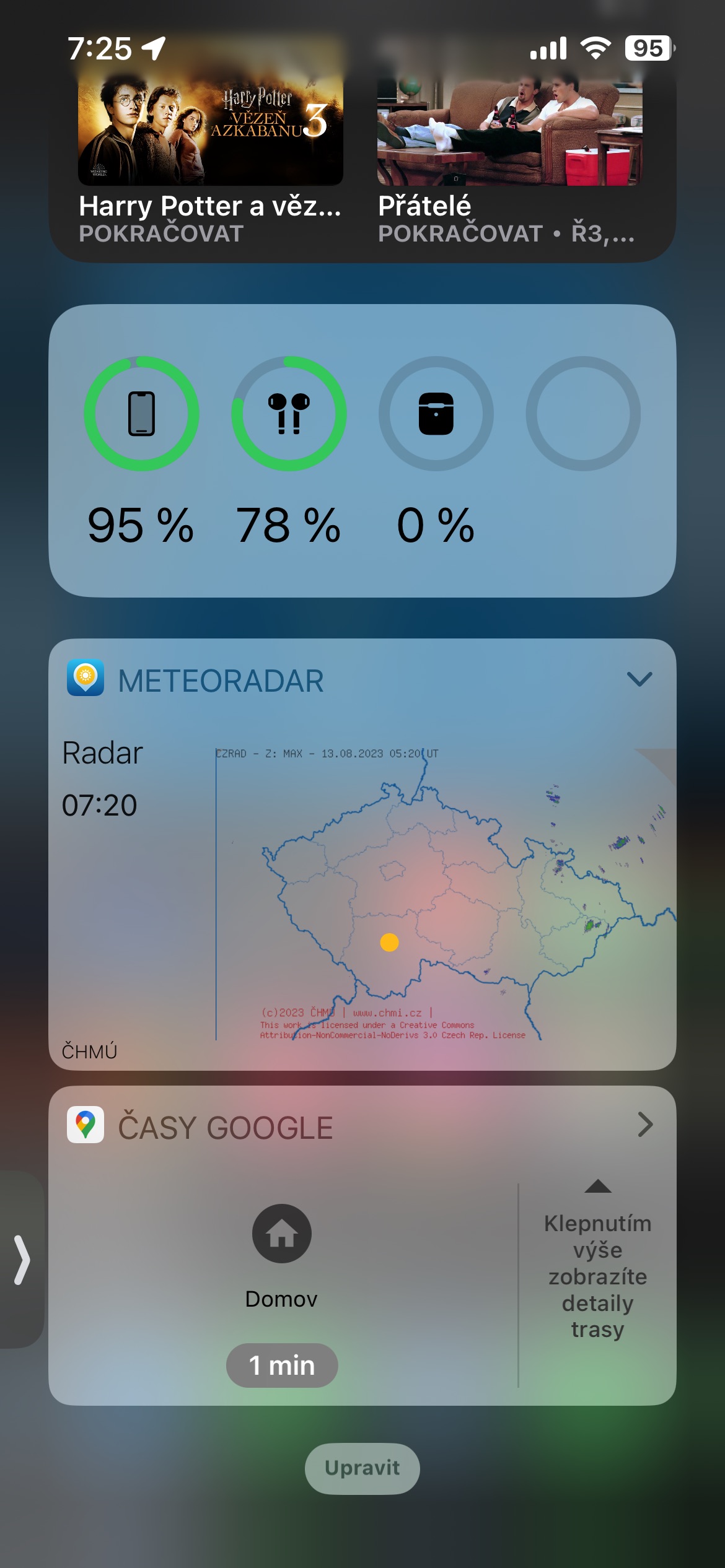The image size is (725, 1568).
Task: Expand the Časy Google widget chevron
Action: pos(644,1125)
